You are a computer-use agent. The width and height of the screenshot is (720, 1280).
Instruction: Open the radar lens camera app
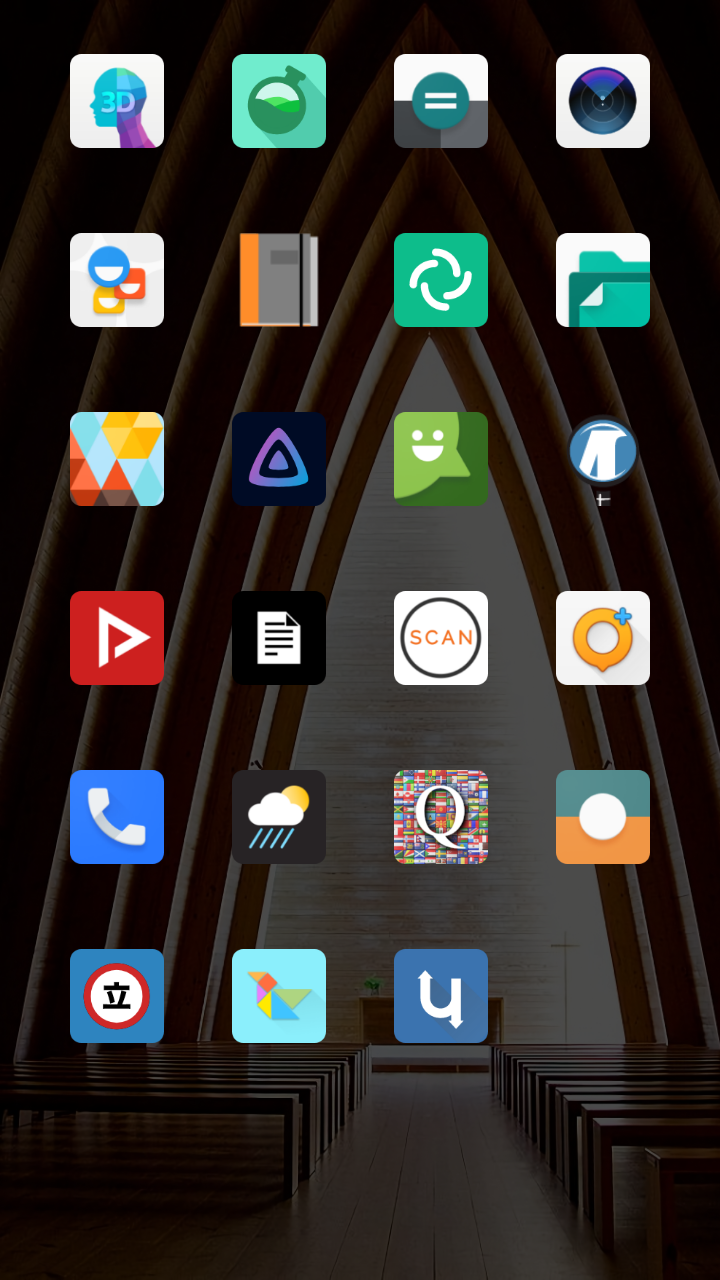click(603, 101)
